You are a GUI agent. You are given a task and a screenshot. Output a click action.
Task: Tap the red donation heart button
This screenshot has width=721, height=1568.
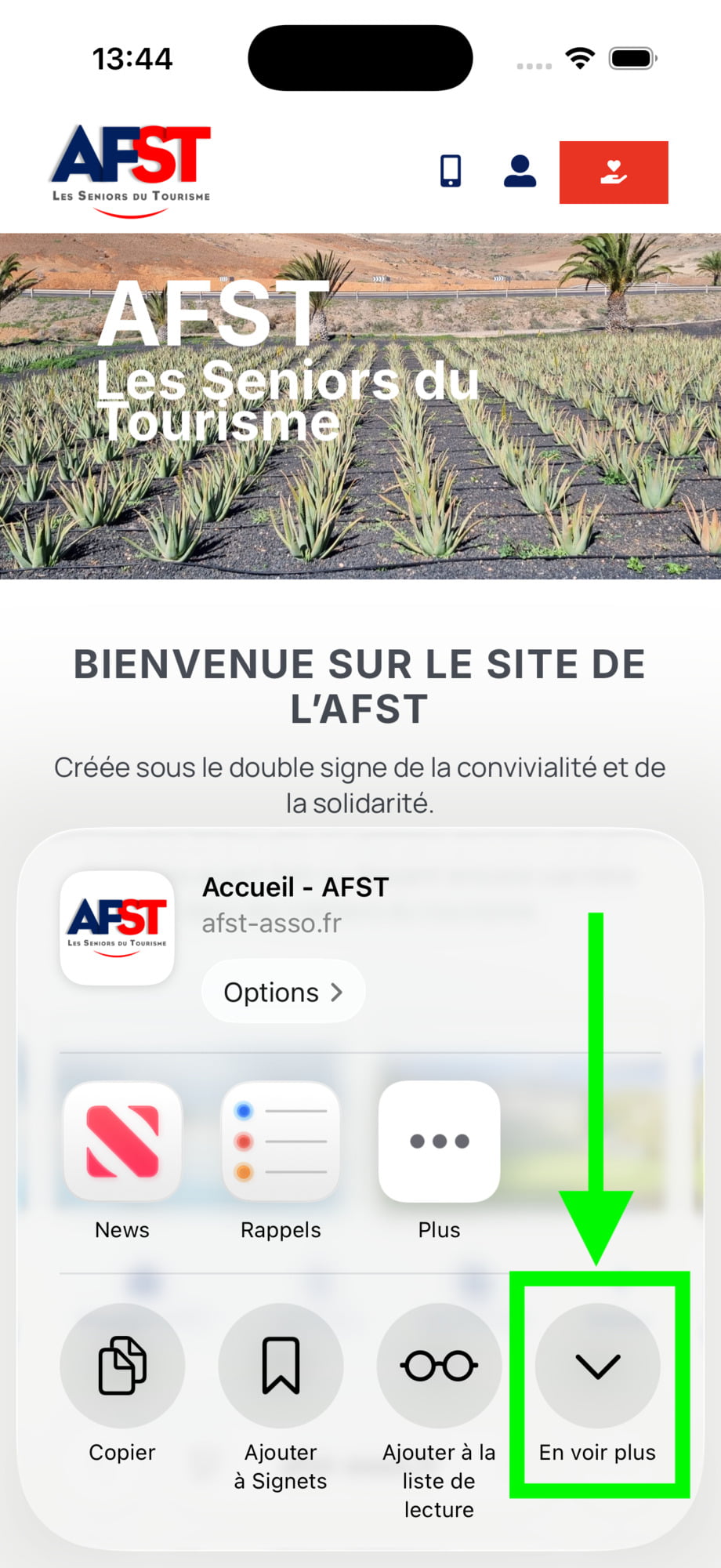(x=614, y=172)
